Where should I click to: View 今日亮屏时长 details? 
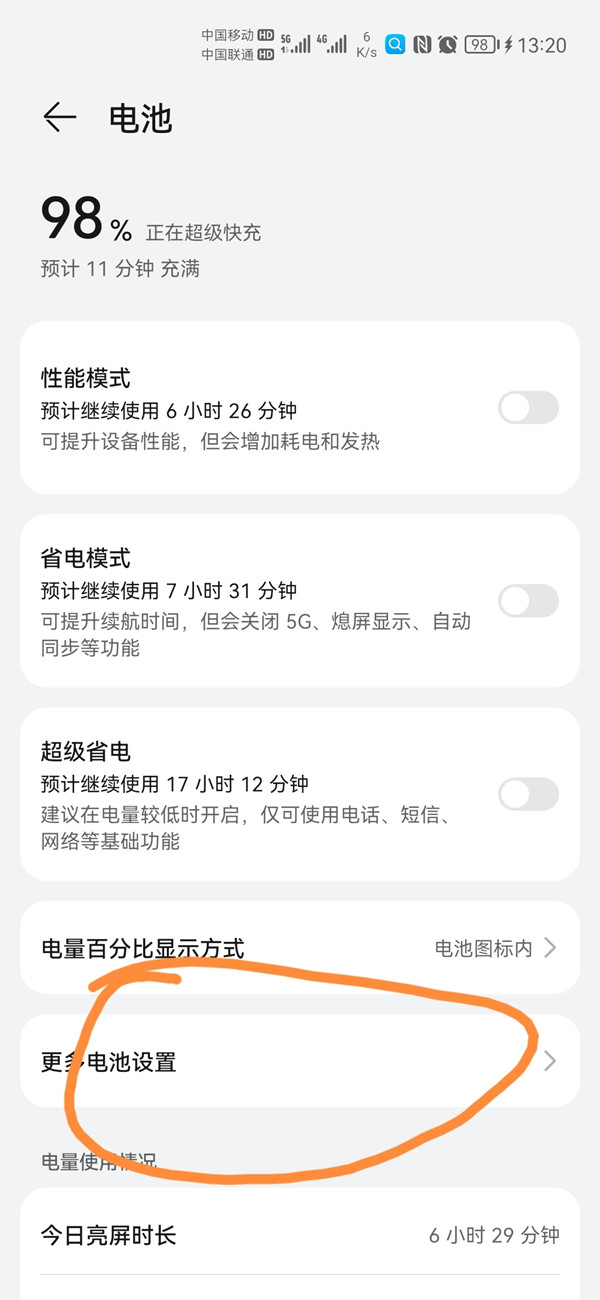coord(299,1235)
